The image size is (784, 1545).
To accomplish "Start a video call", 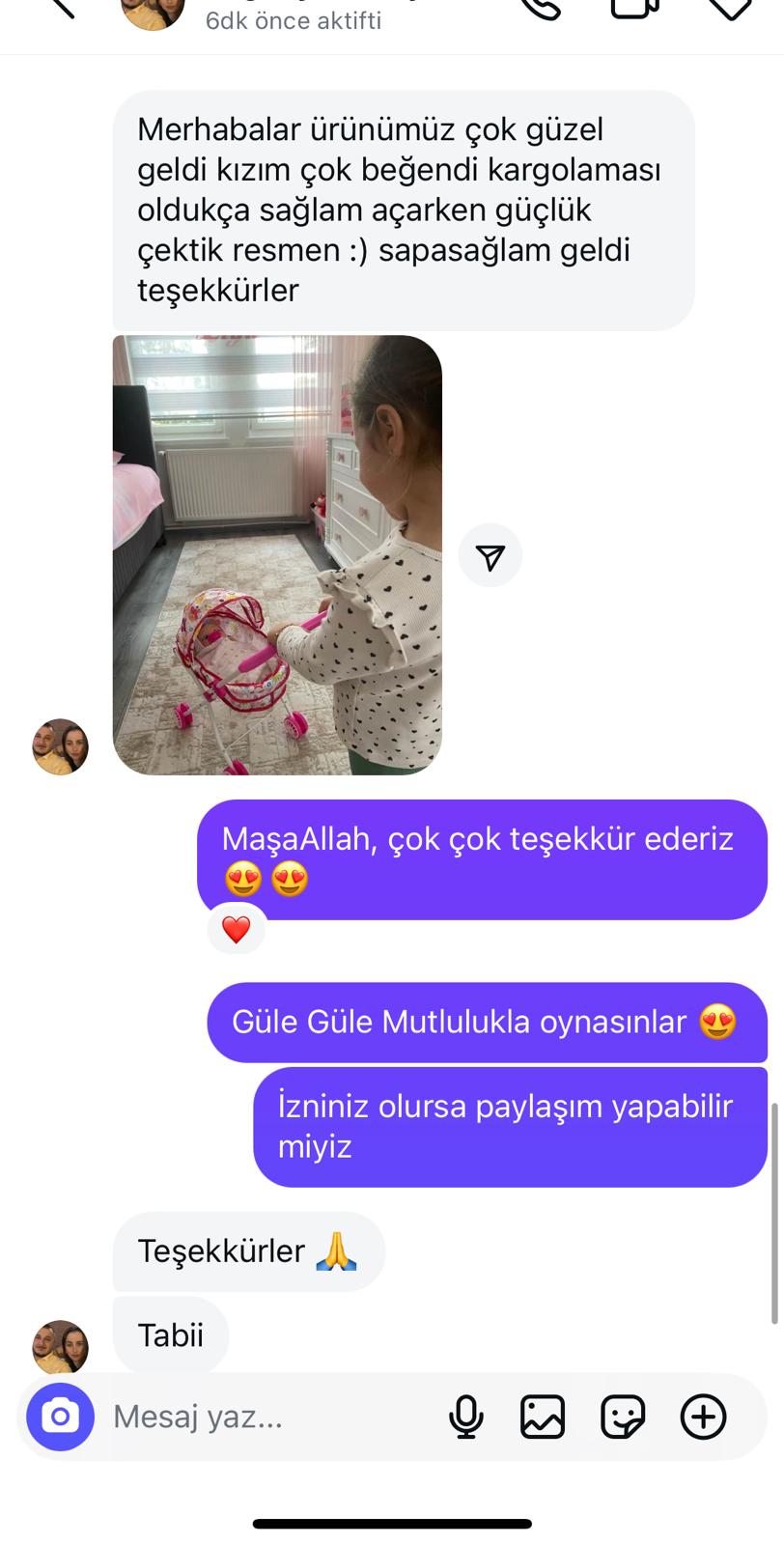I will tap(635, 8).
